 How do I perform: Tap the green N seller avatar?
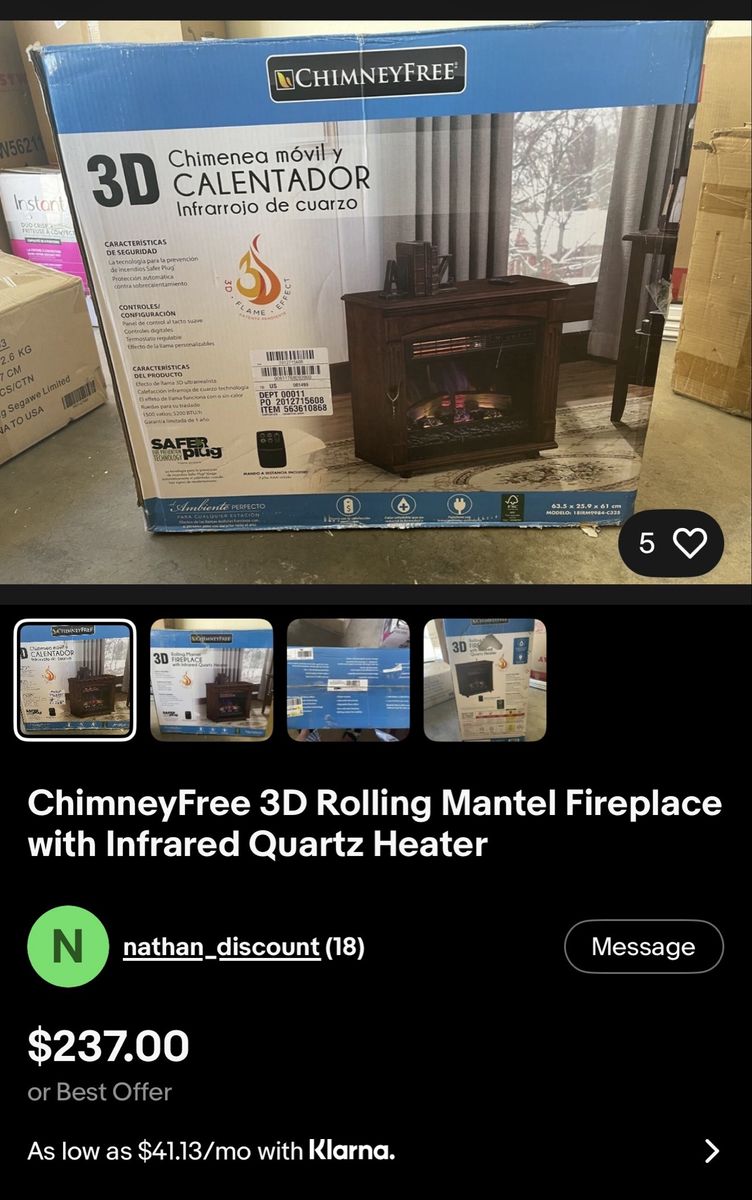point(68,946)
